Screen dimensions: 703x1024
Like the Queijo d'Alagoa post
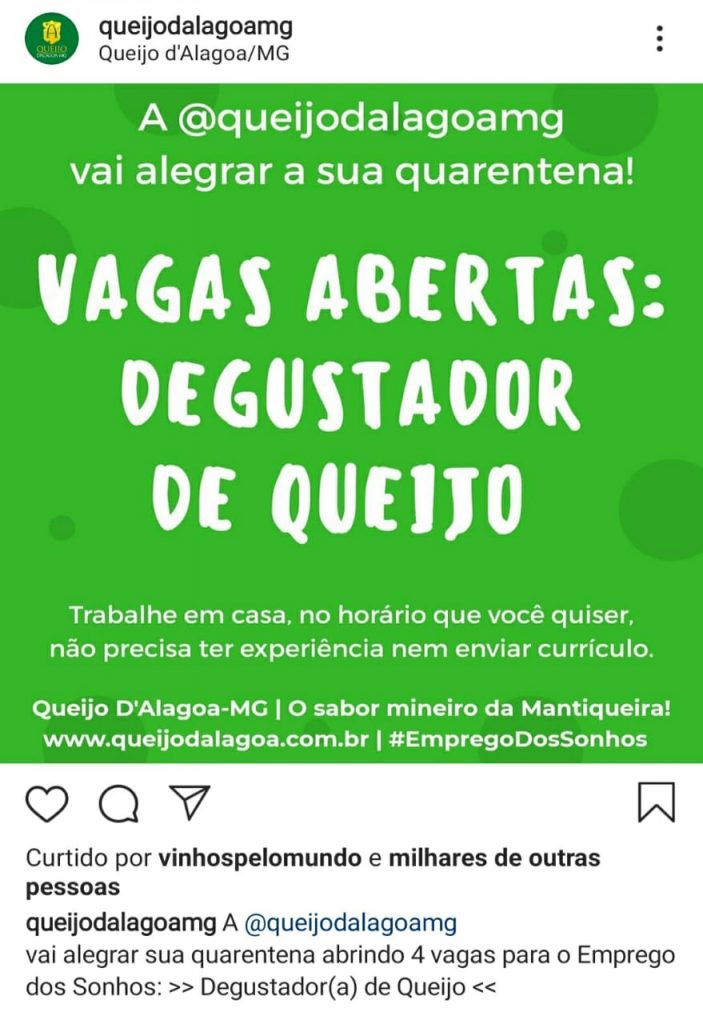point(47,803)
